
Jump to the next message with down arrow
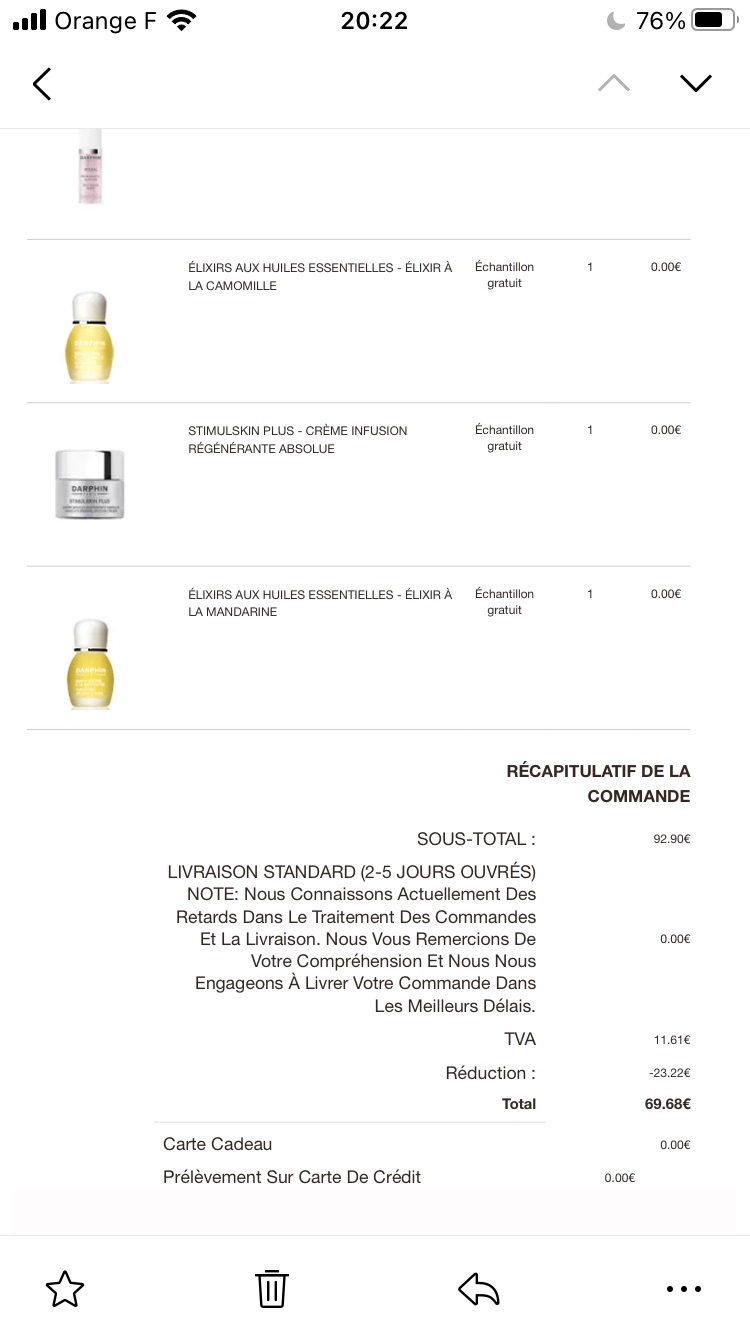tap(696, 83)
